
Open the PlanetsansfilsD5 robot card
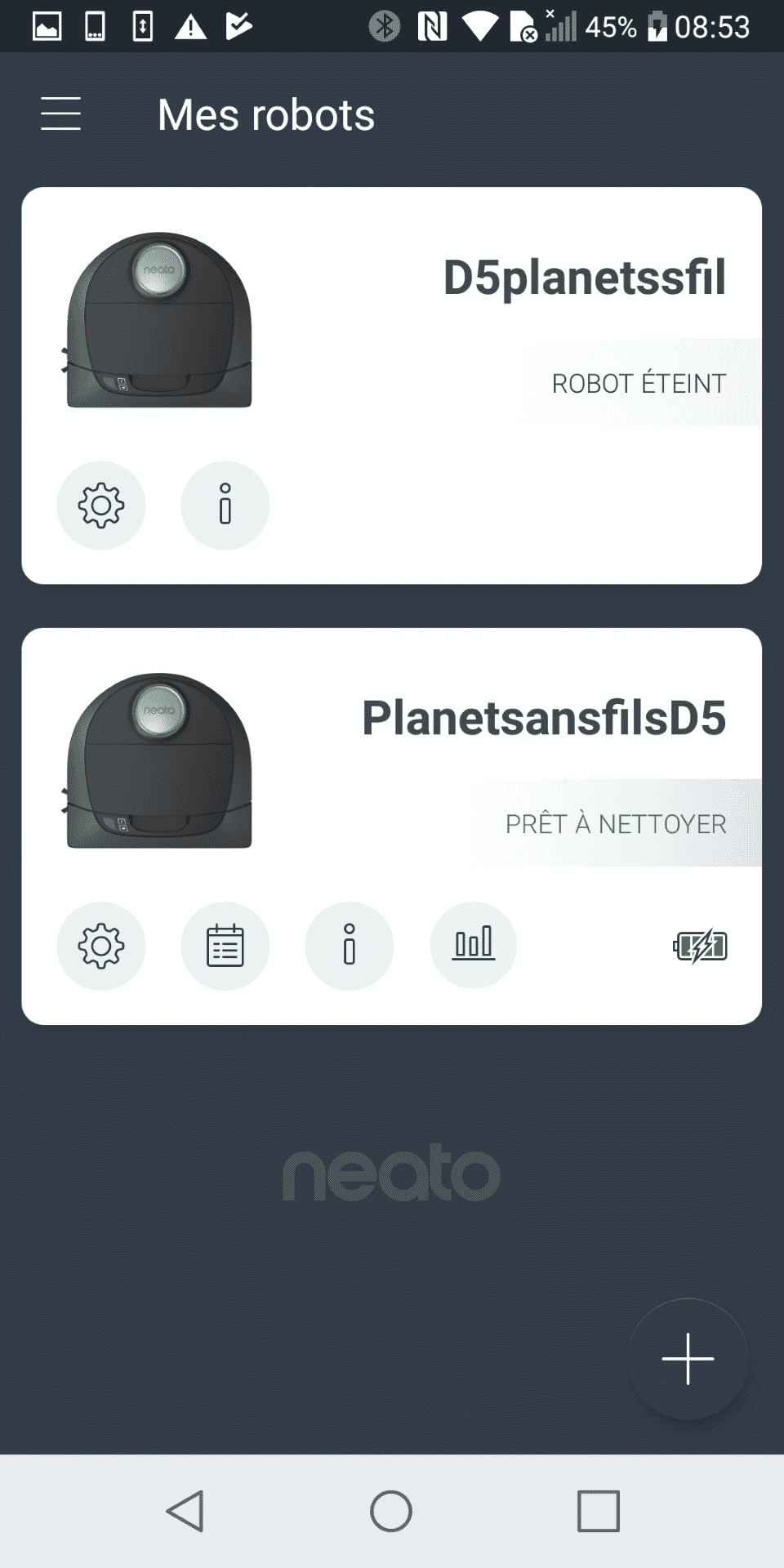point(392,826)
